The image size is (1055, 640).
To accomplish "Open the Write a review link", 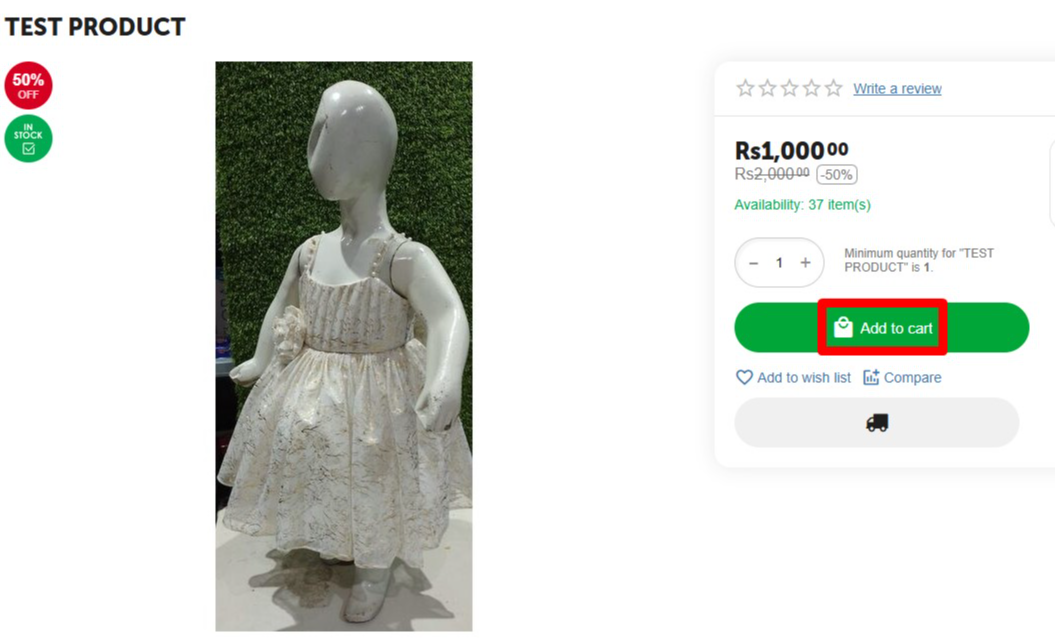I will pyautogui.click(x=897, y=89).
